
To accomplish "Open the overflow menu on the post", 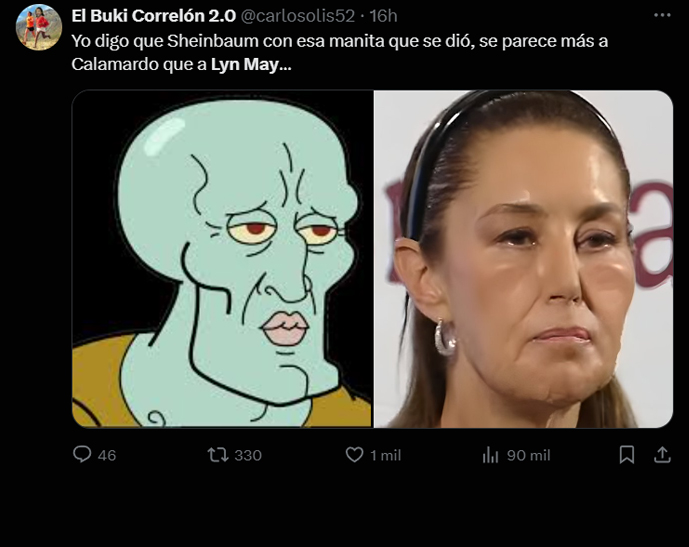I will [x=662, y=16].
